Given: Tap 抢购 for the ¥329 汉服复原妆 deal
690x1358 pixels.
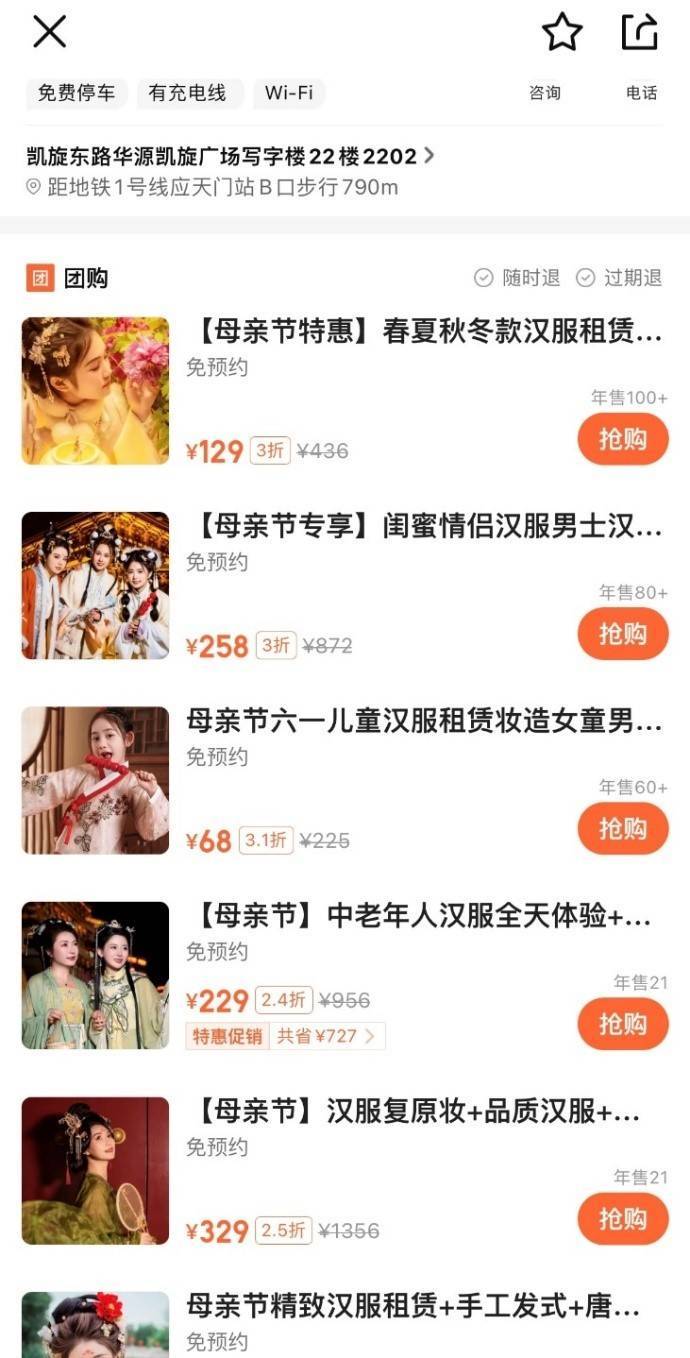Looking at the screenshot, I should coord(622,1219).
